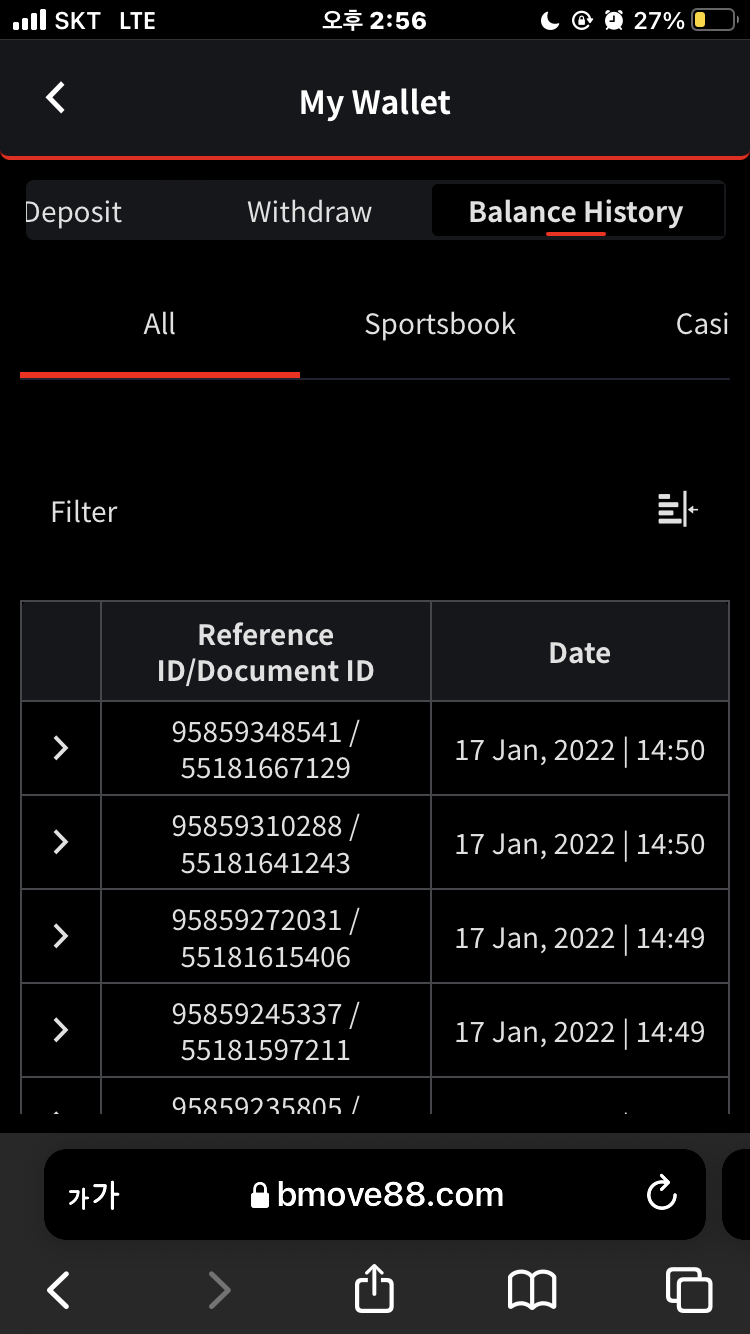Go back from My Wallet
This screenshot has width=750, height=1334.
[56, 98]
